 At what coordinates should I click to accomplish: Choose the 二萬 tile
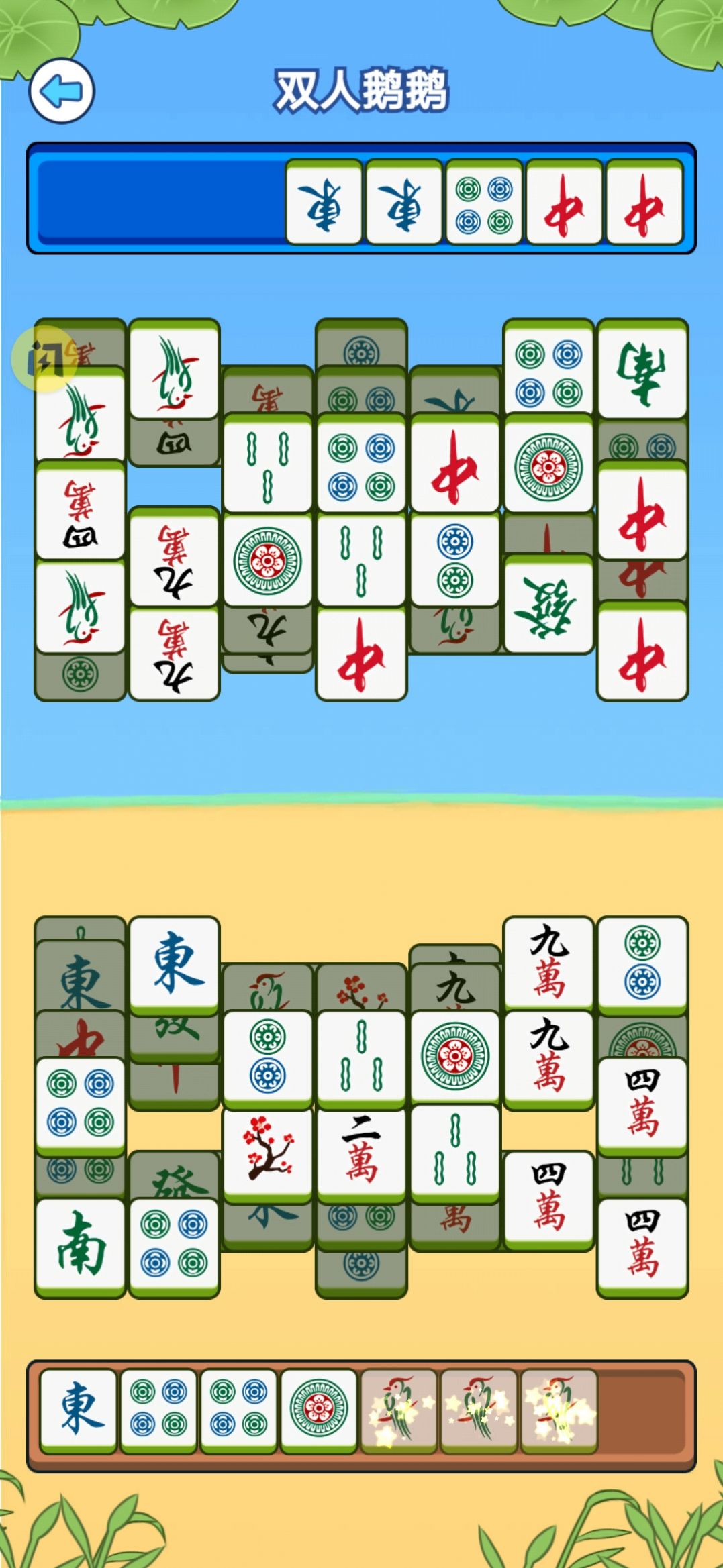coord(361,1153)
